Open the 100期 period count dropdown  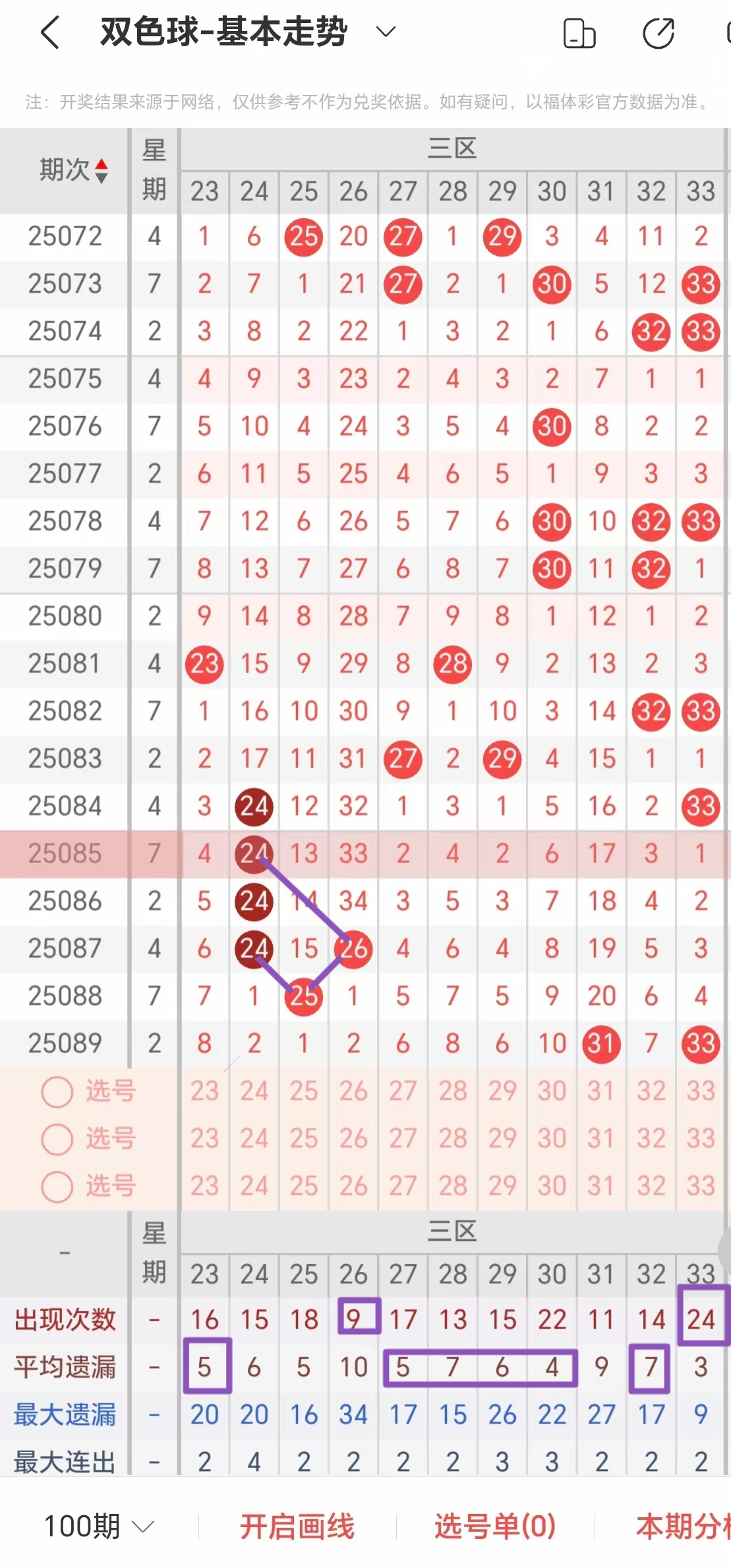pyautogui.click(x=99, y=1526)
